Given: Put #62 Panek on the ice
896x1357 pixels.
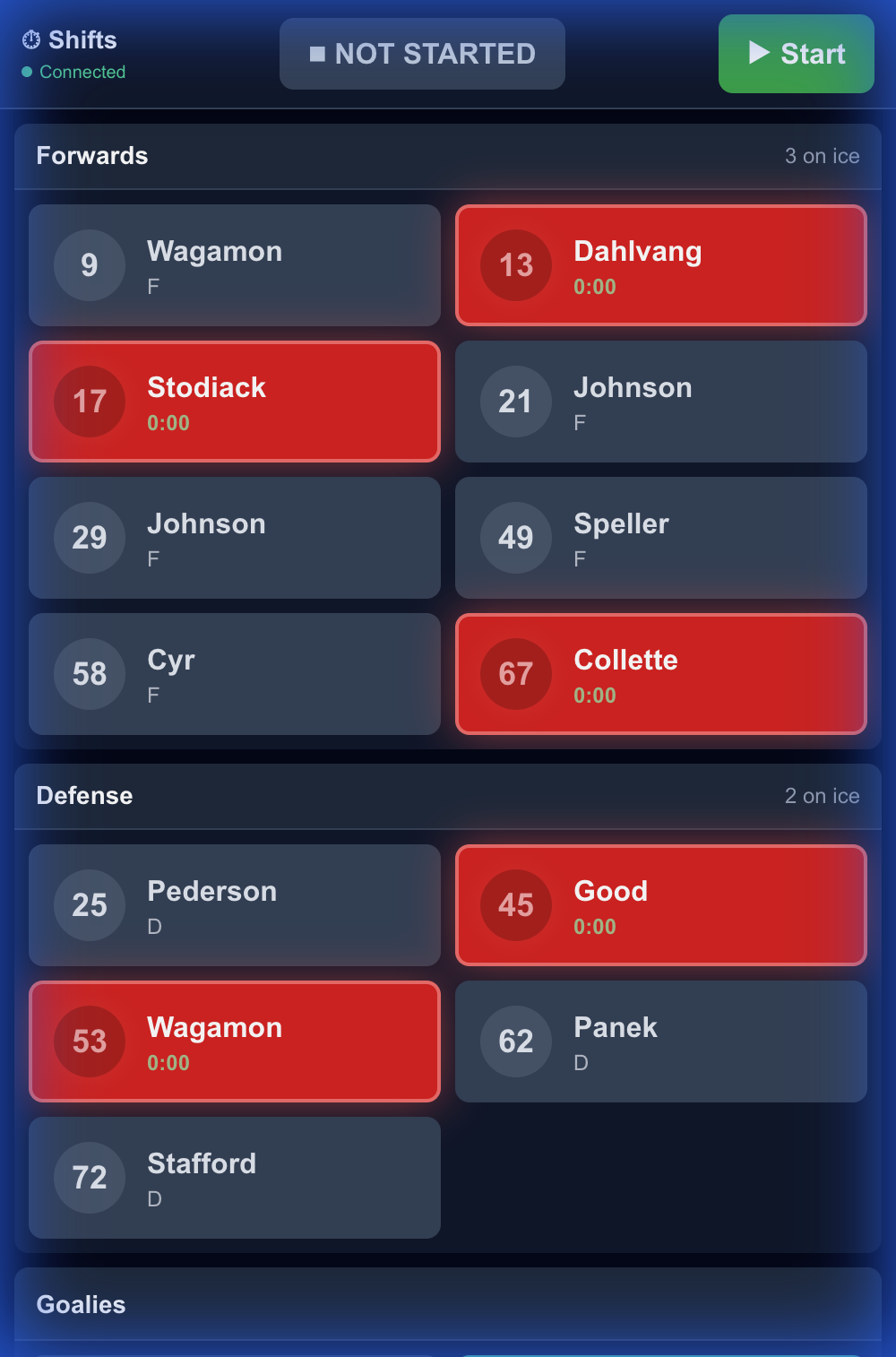Looking at the screenshot, I should (x=661, y=1042).
